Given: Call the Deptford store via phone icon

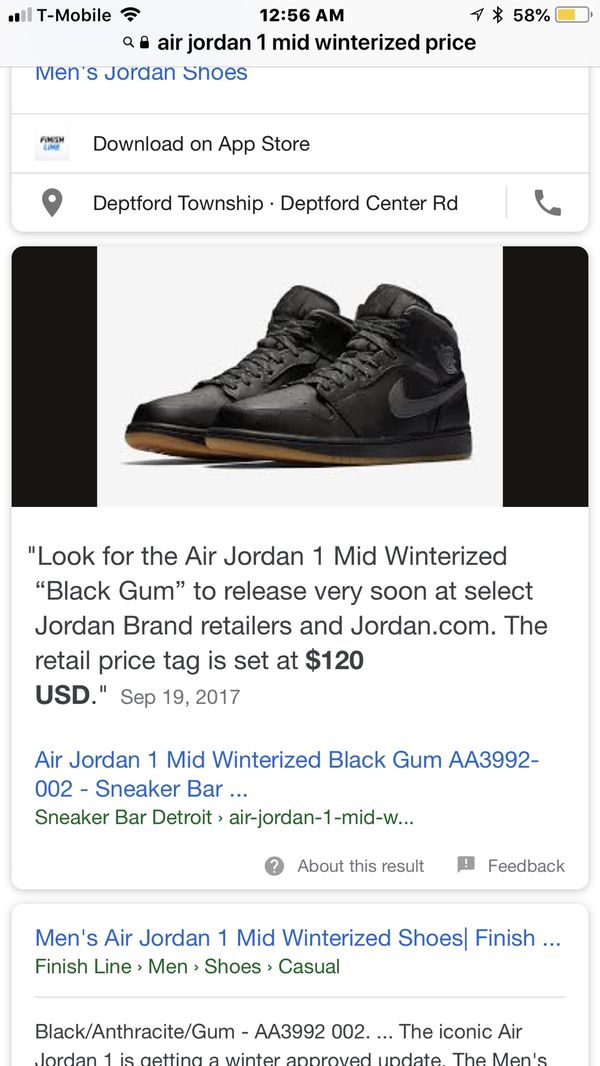Looking at the screenshot, I should (x=548, y=203).
